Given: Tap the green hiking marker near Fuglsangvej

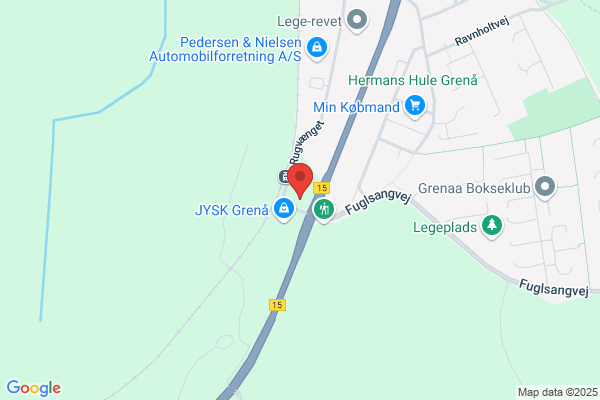Looking at the screenshot, I should 324,210.
